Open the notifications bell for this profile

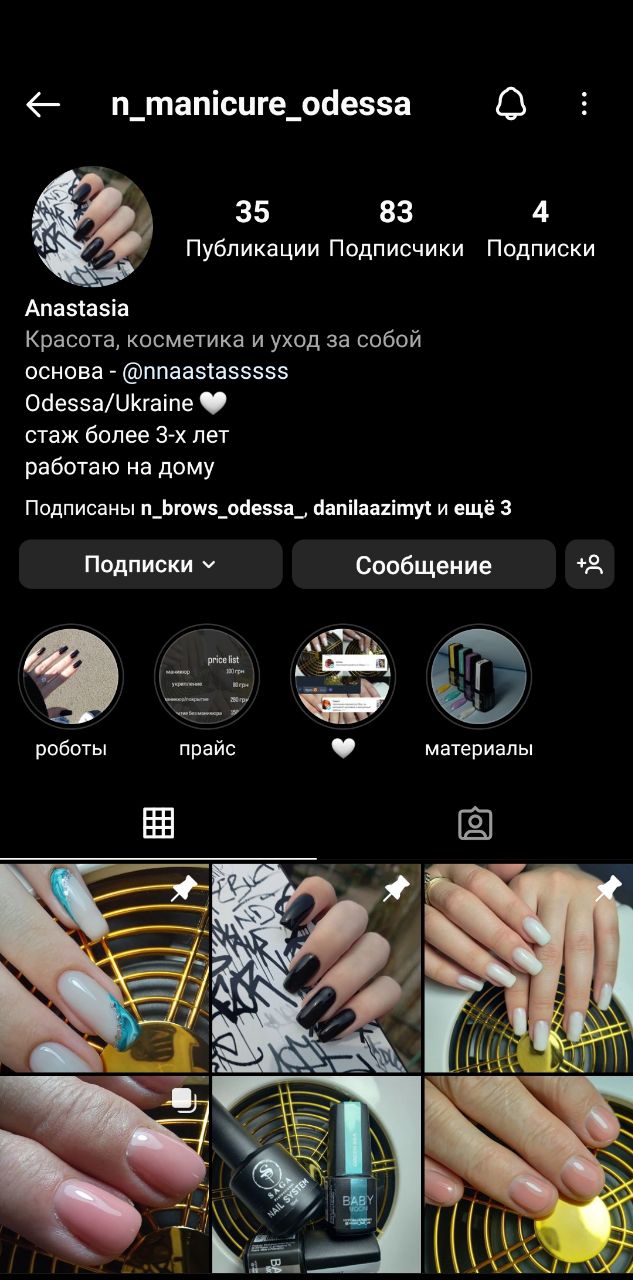tap(511, 104)
